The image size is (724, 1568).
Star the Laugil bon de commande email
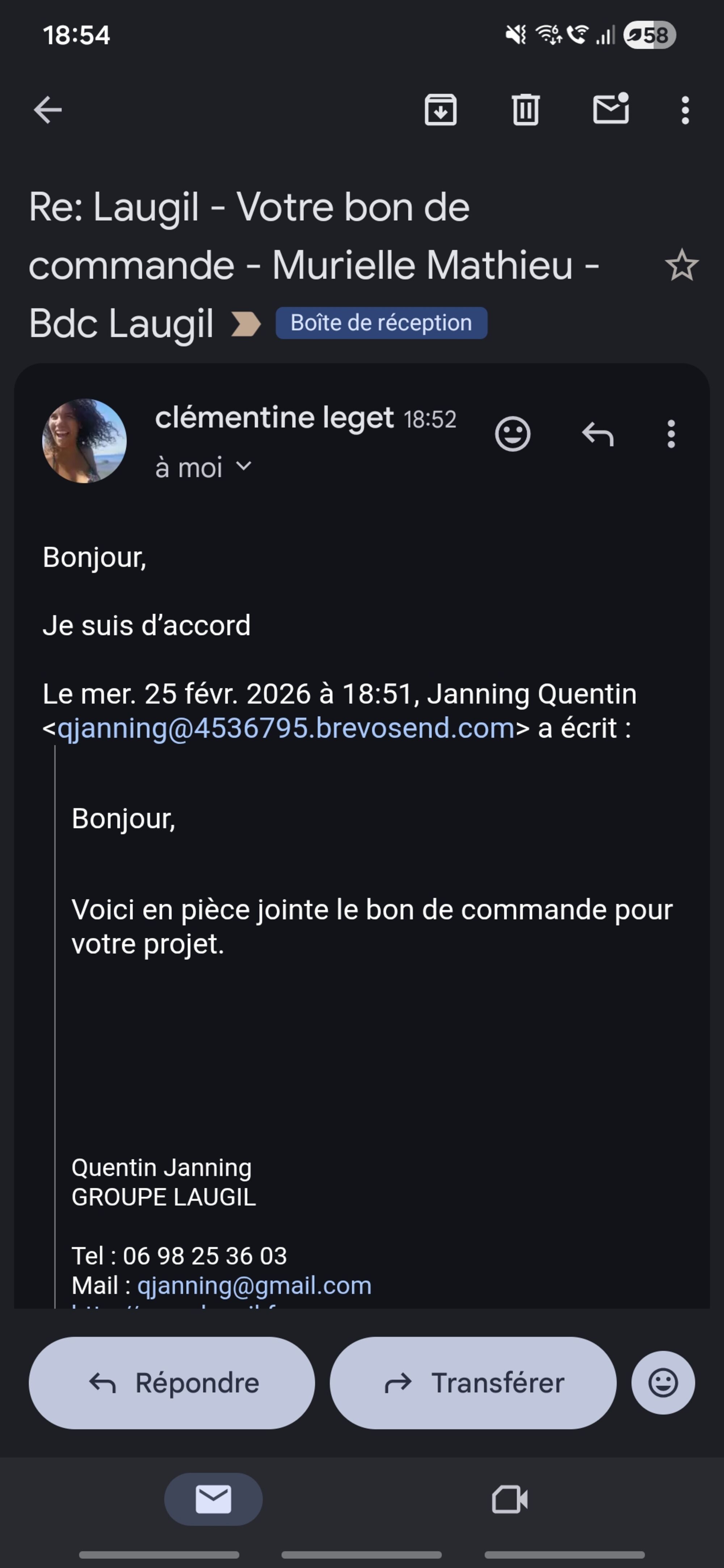pos(681,265)
